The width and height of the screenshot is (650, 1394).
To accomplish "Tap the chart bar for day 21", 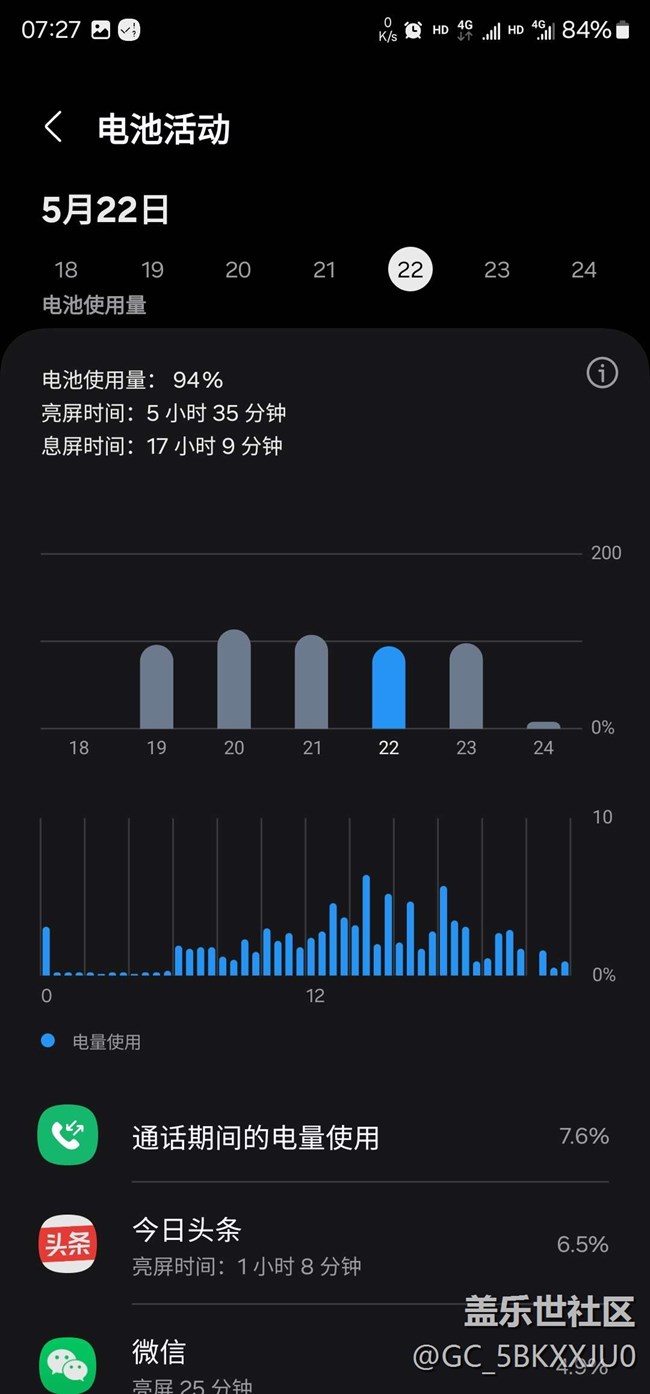I will pyautogui.click(x=311, y=682).
